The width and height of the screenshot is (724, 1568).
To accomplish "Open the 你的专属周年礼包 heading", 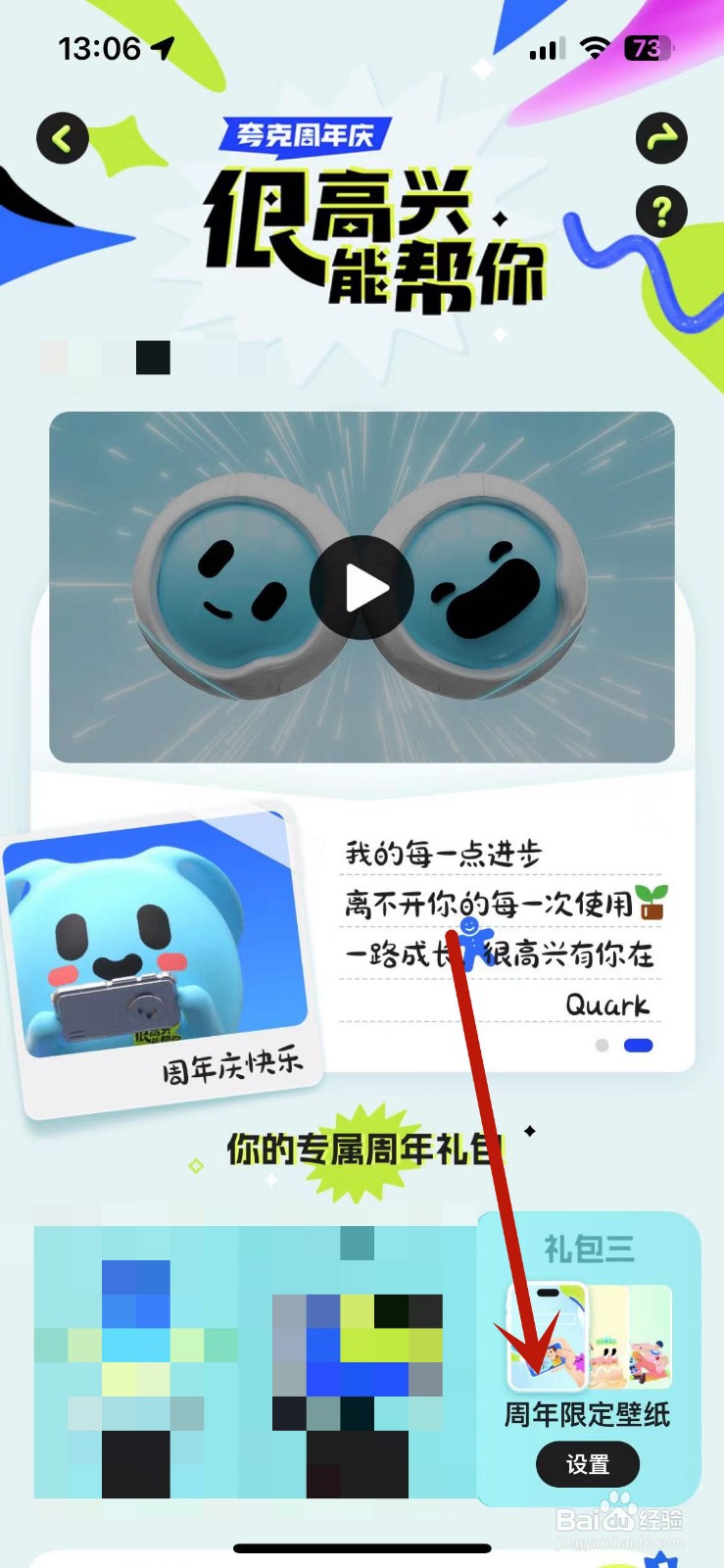I will point(362,1149).
